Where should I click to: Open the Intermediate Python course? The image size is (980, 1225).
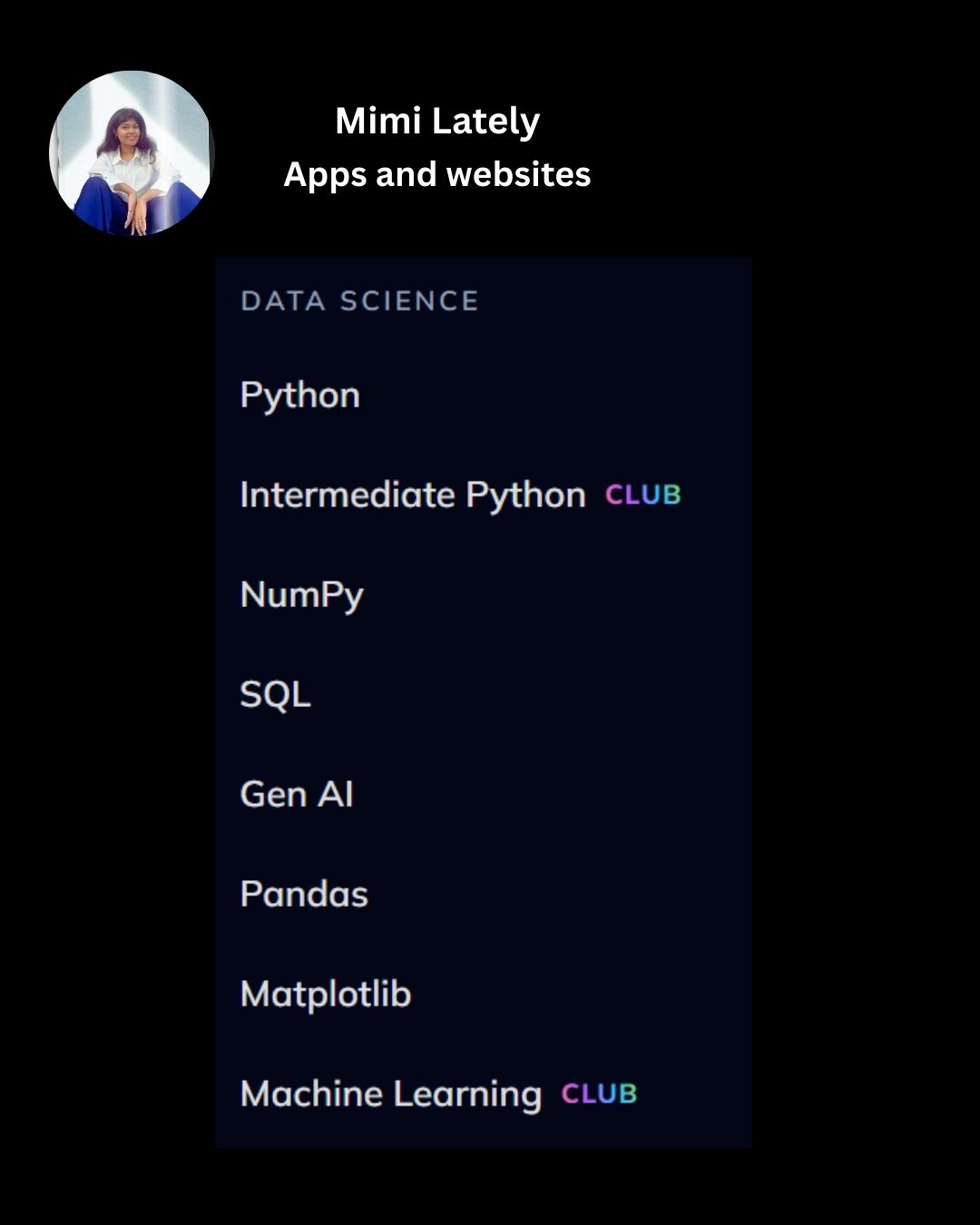(x=413, y=495)
